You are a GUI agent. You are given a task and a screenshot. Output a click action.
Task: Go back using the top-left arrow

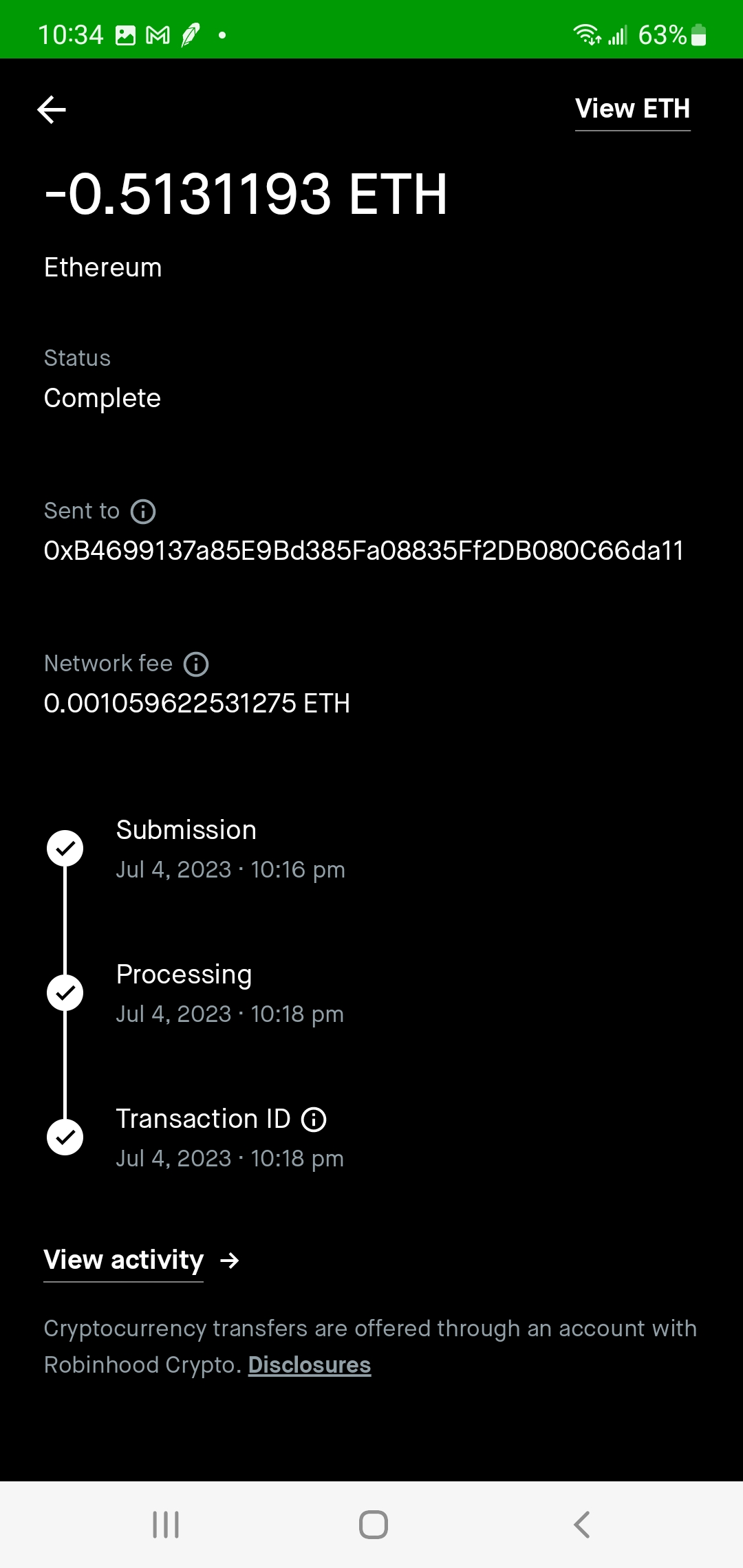point(52,109)
